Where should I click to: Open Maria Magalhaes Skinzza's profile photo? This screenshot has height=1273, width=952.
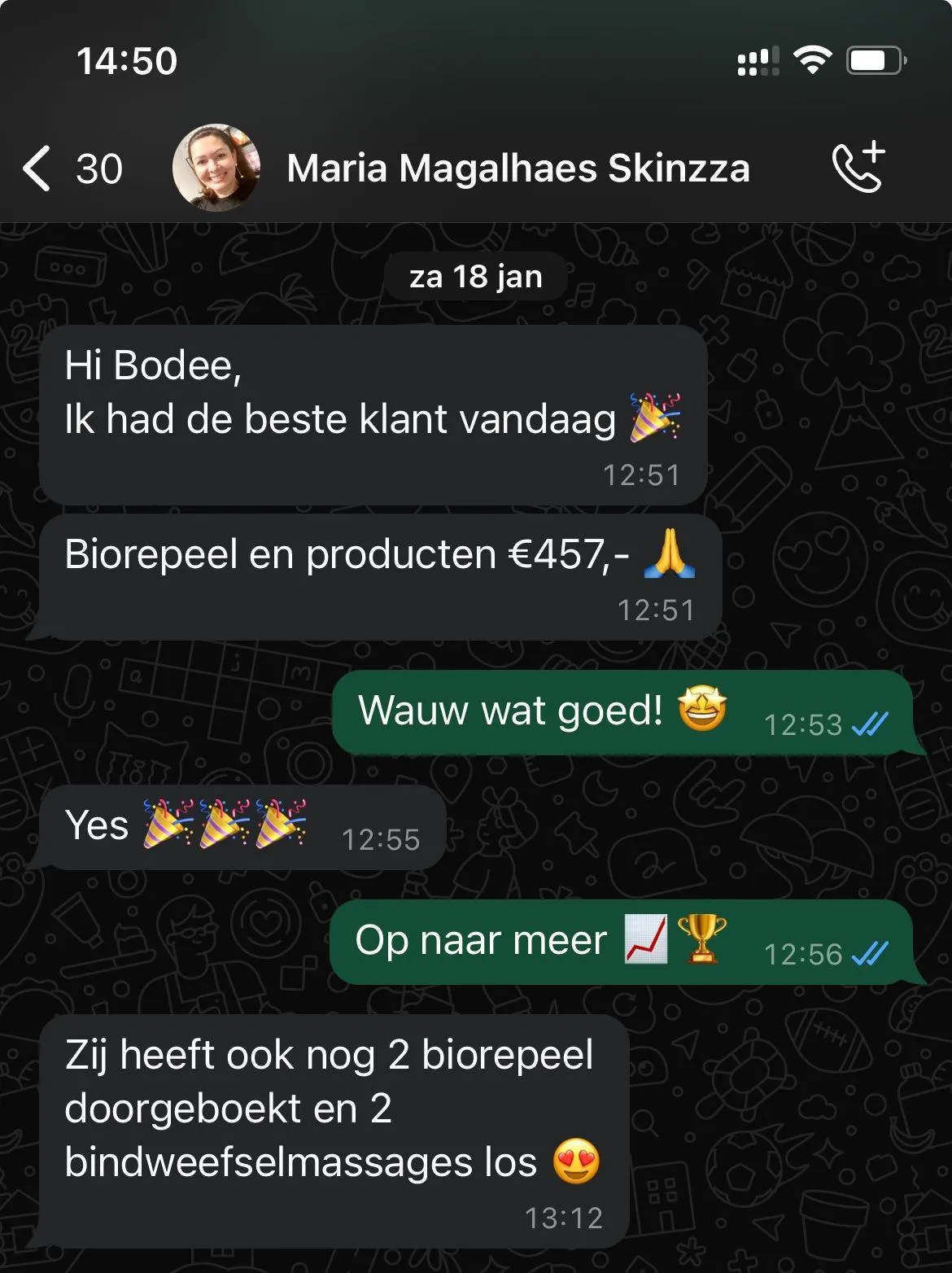point(216,168)
